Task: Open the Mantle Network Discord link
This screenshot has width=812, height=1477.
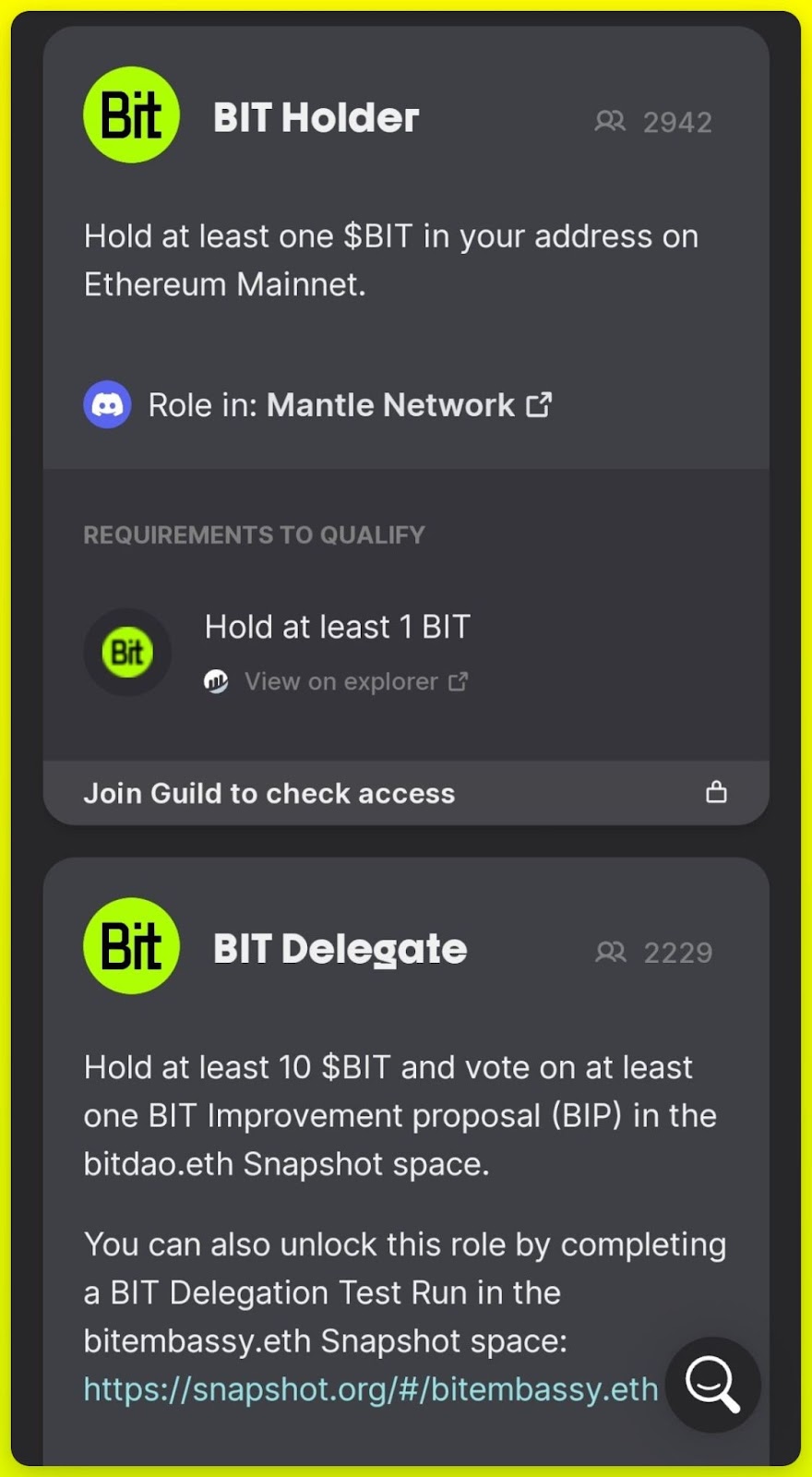Action: 409,405
